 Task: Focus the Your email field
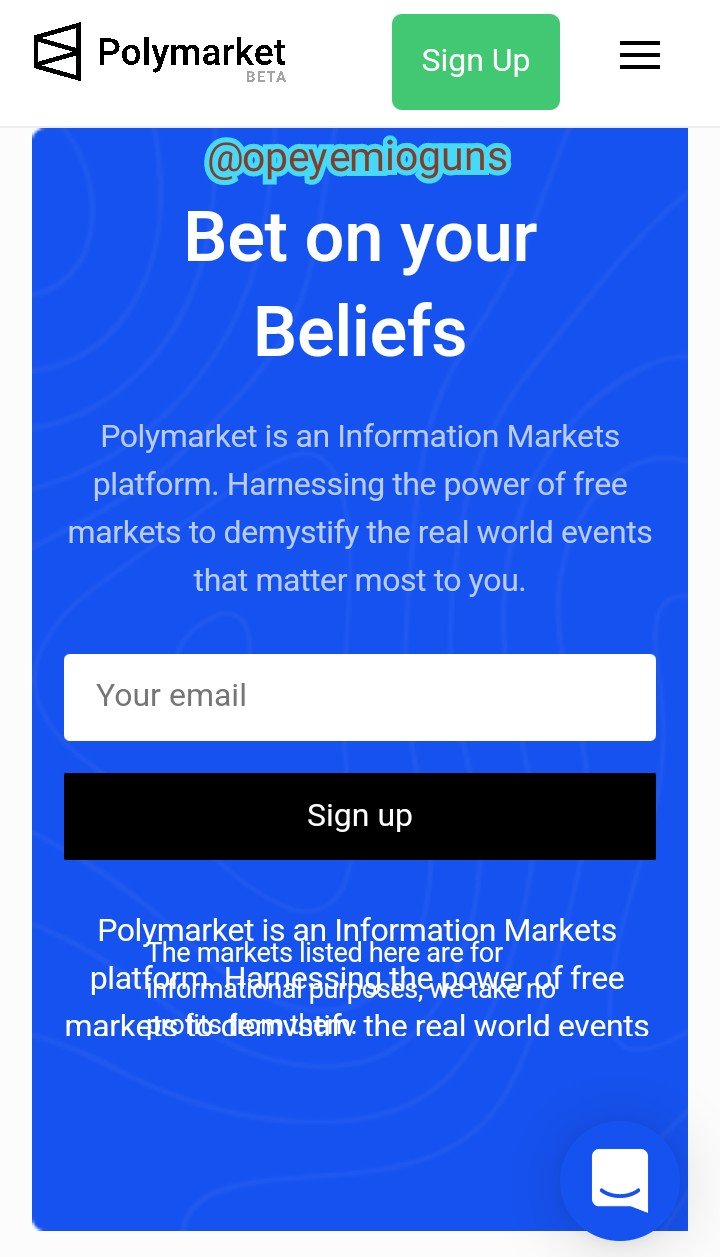[x=360, y=697]
